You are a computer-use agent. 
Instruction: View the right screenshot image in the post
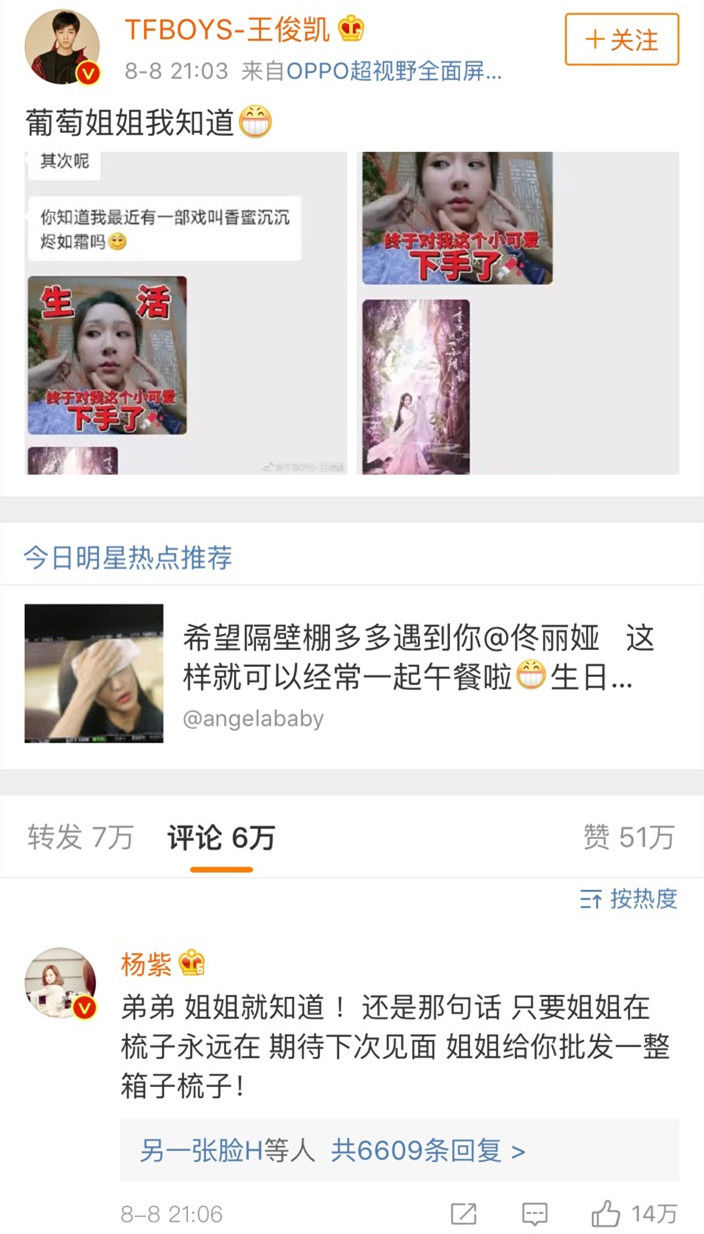point(520,313)
